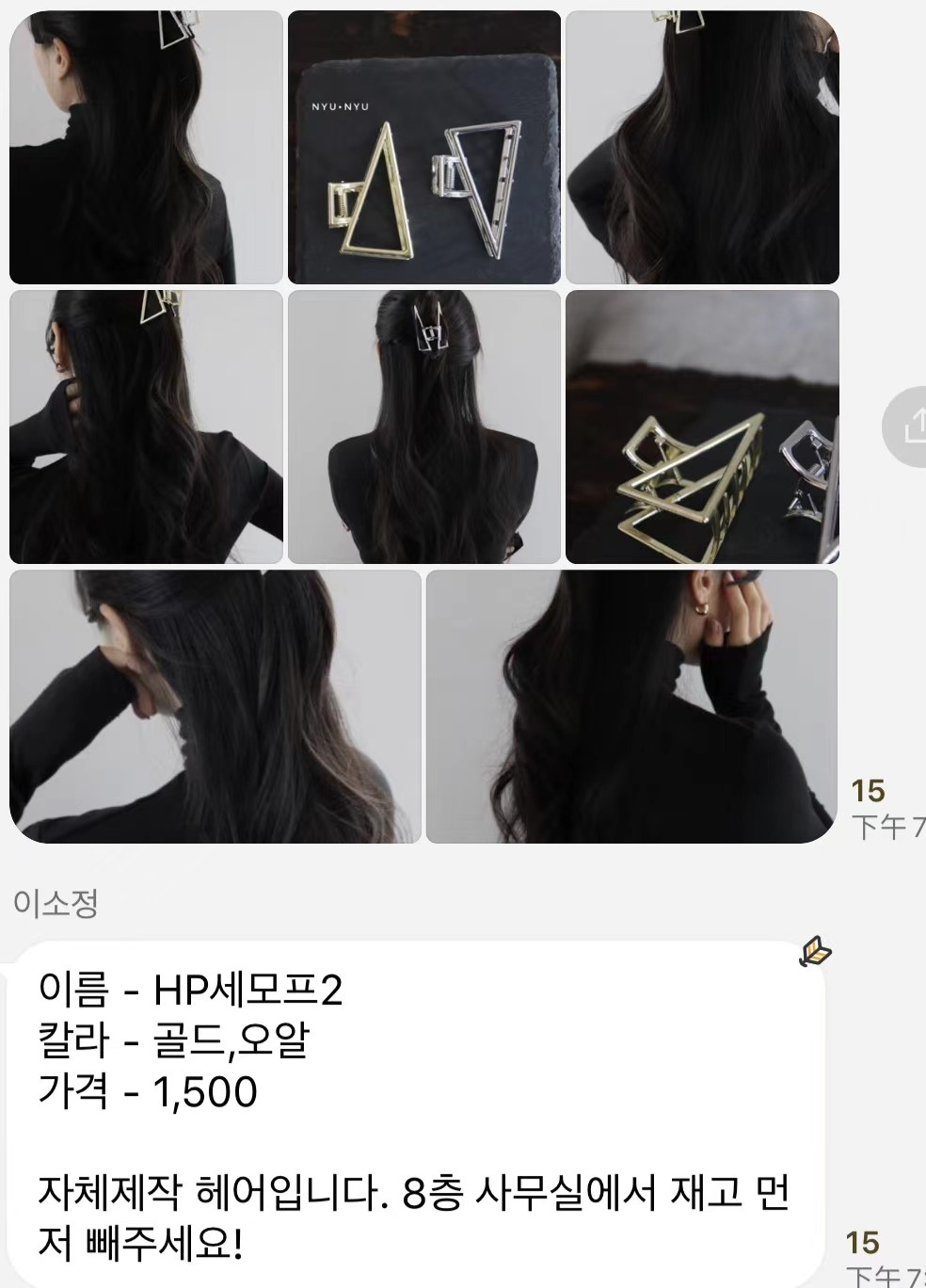View the first photo in the grid

146,147
